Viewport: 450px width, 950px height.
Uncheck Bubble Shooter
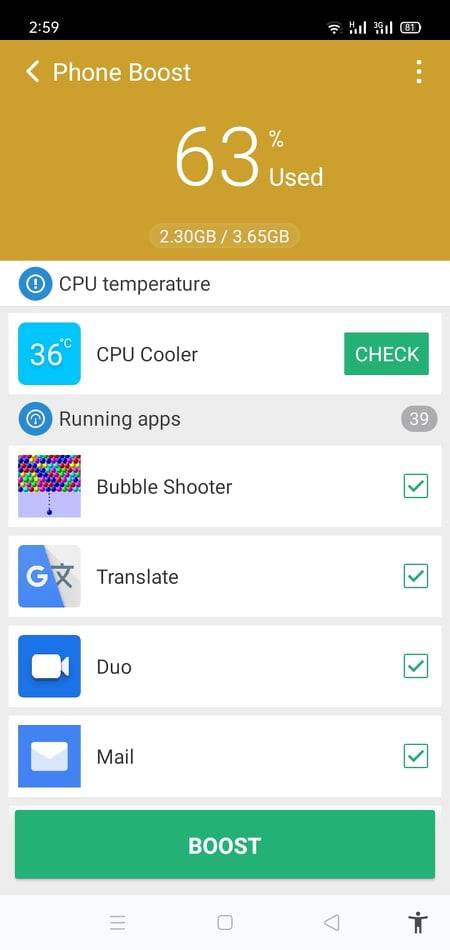coord(416,486)
